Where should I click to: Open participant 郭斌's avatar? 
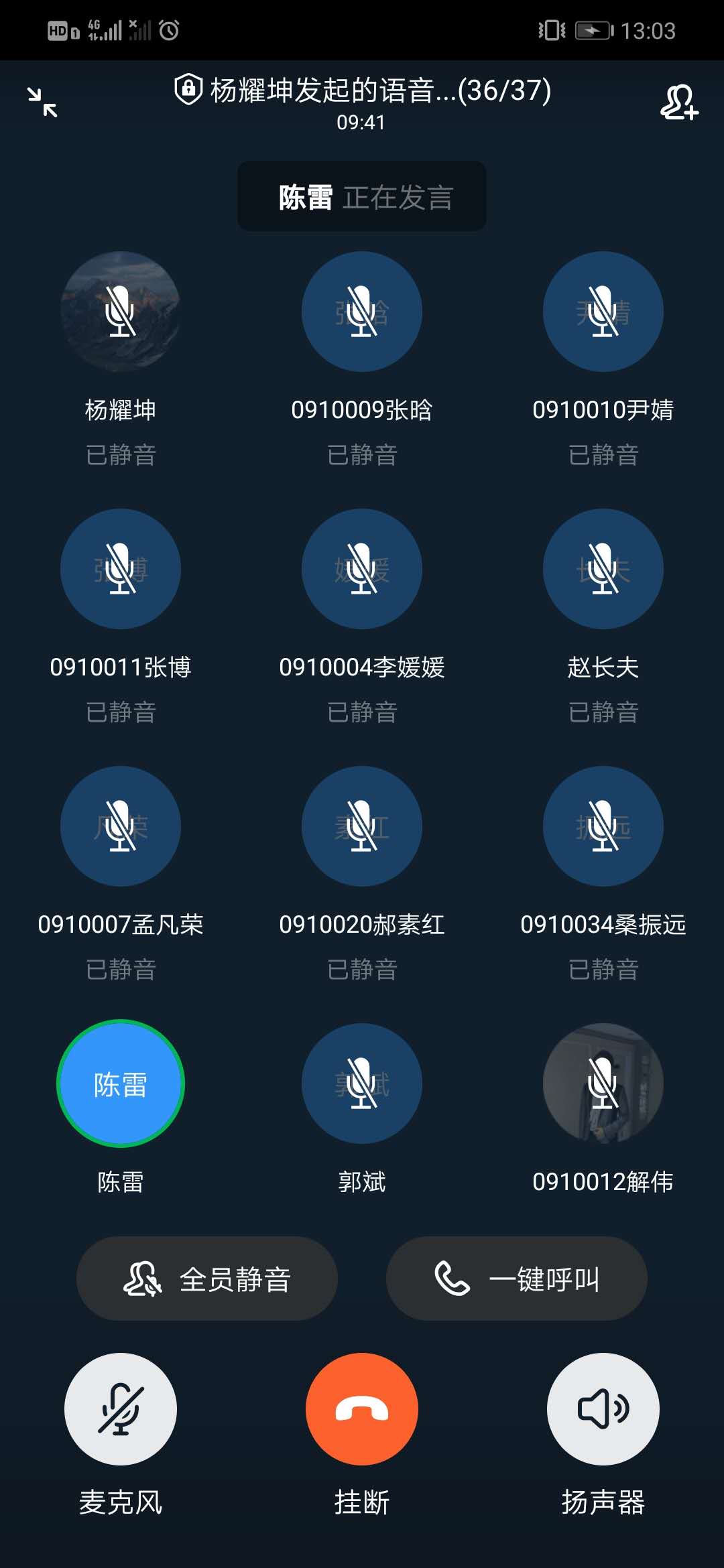click(362, 1084)
